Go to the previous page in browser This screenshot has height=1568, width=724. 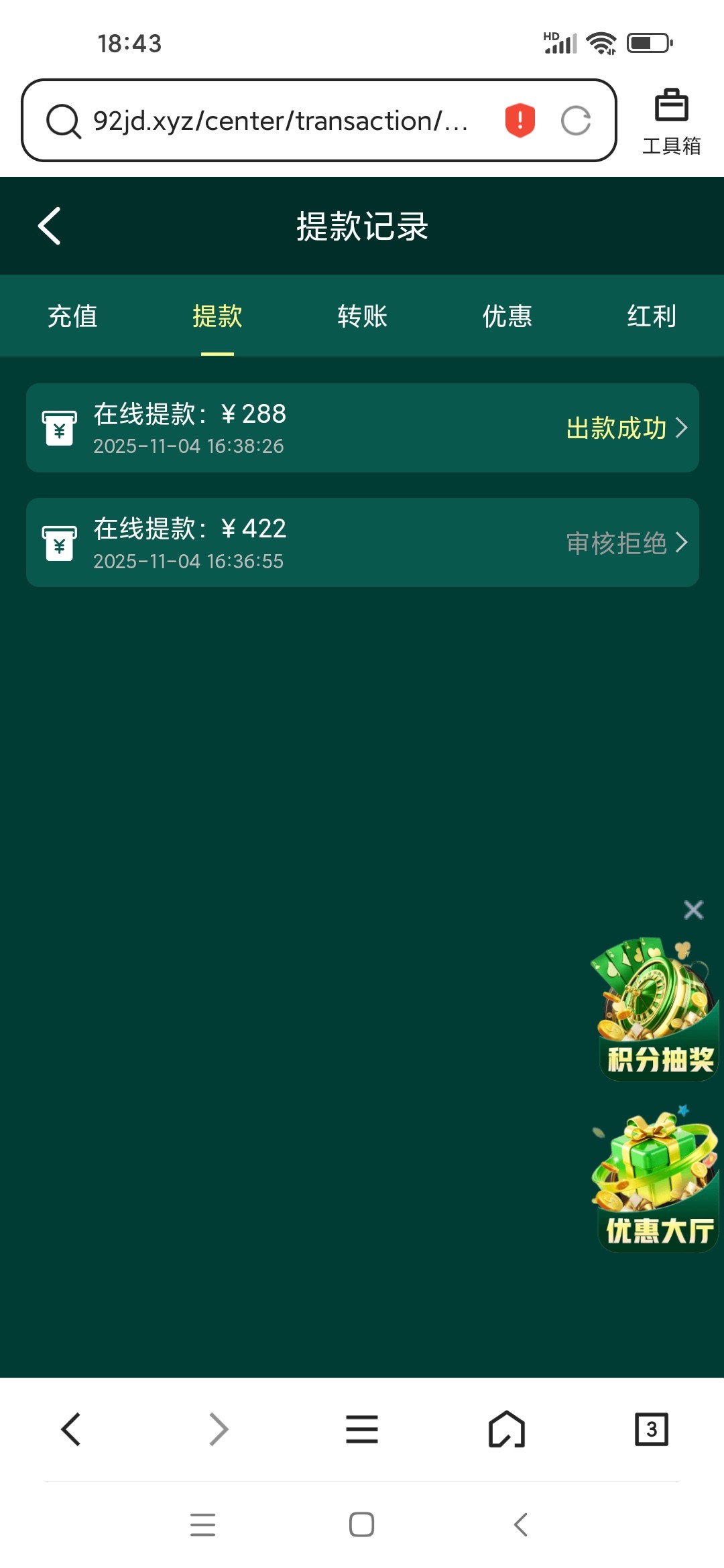coord(71,1429)
